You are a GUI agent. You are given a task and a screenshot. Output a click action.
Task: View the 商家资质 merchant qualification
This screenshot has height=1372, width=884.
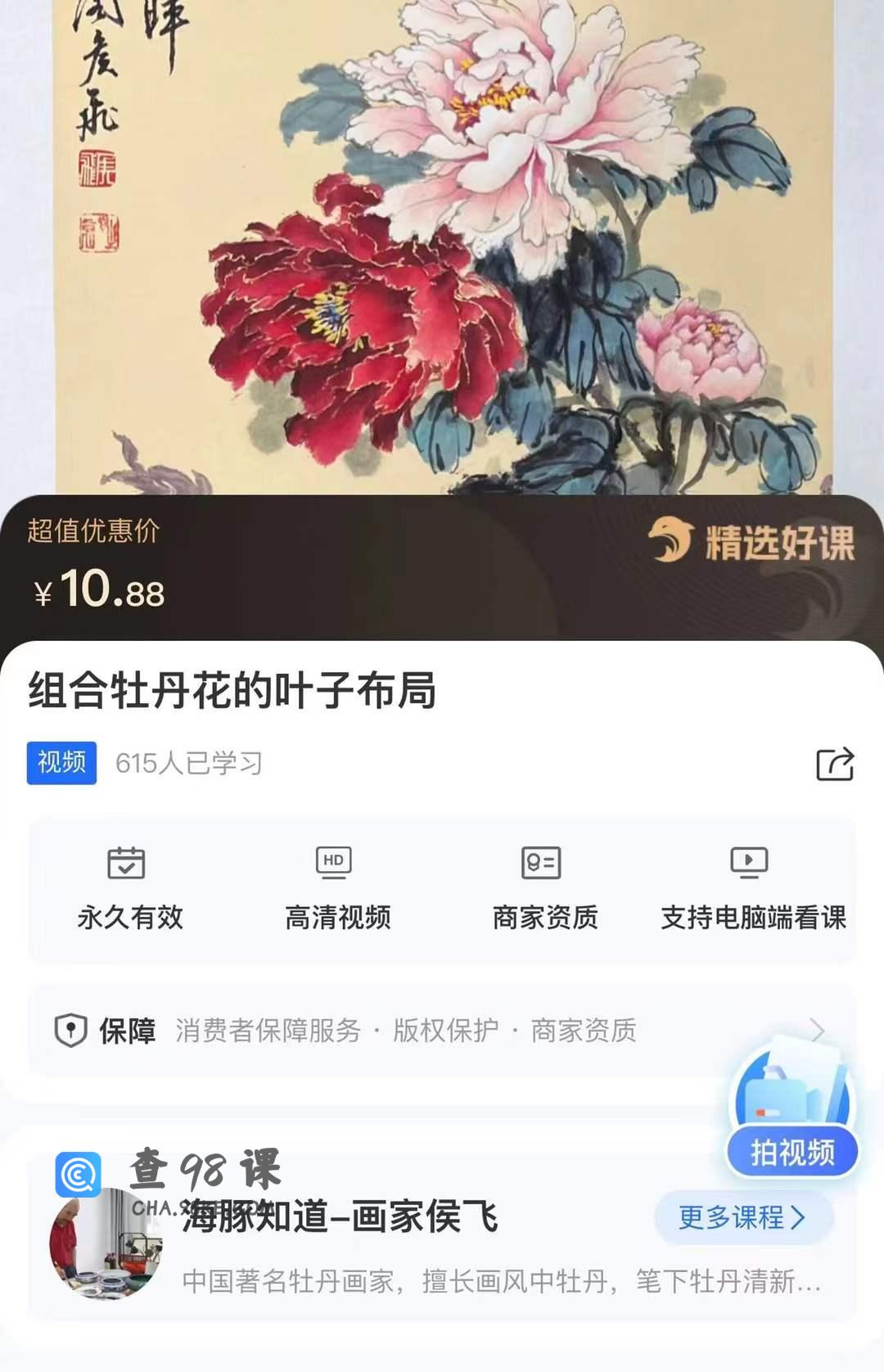tap(544, 889)
